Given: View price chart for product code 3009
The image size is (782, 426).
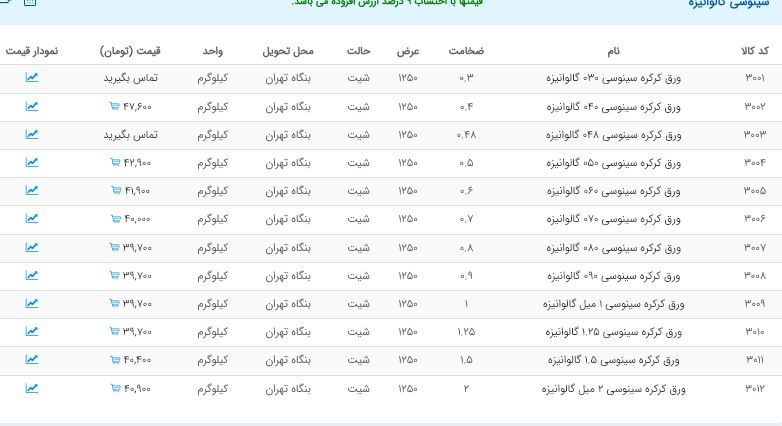Looking at the screenshot, I should pos(32,302).
